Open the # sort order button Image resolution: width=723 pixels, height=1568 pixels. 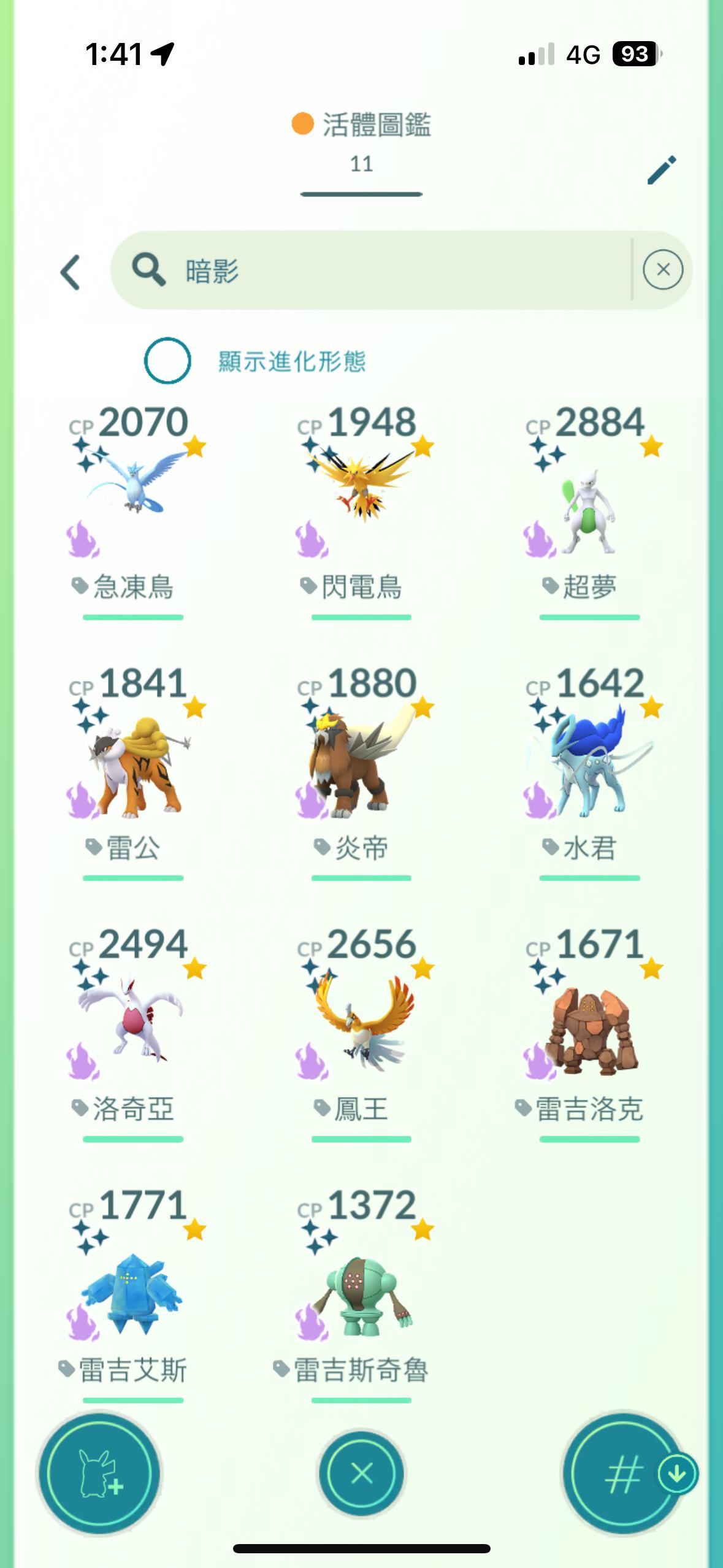pyautogui.click(x=623, y=1474)
